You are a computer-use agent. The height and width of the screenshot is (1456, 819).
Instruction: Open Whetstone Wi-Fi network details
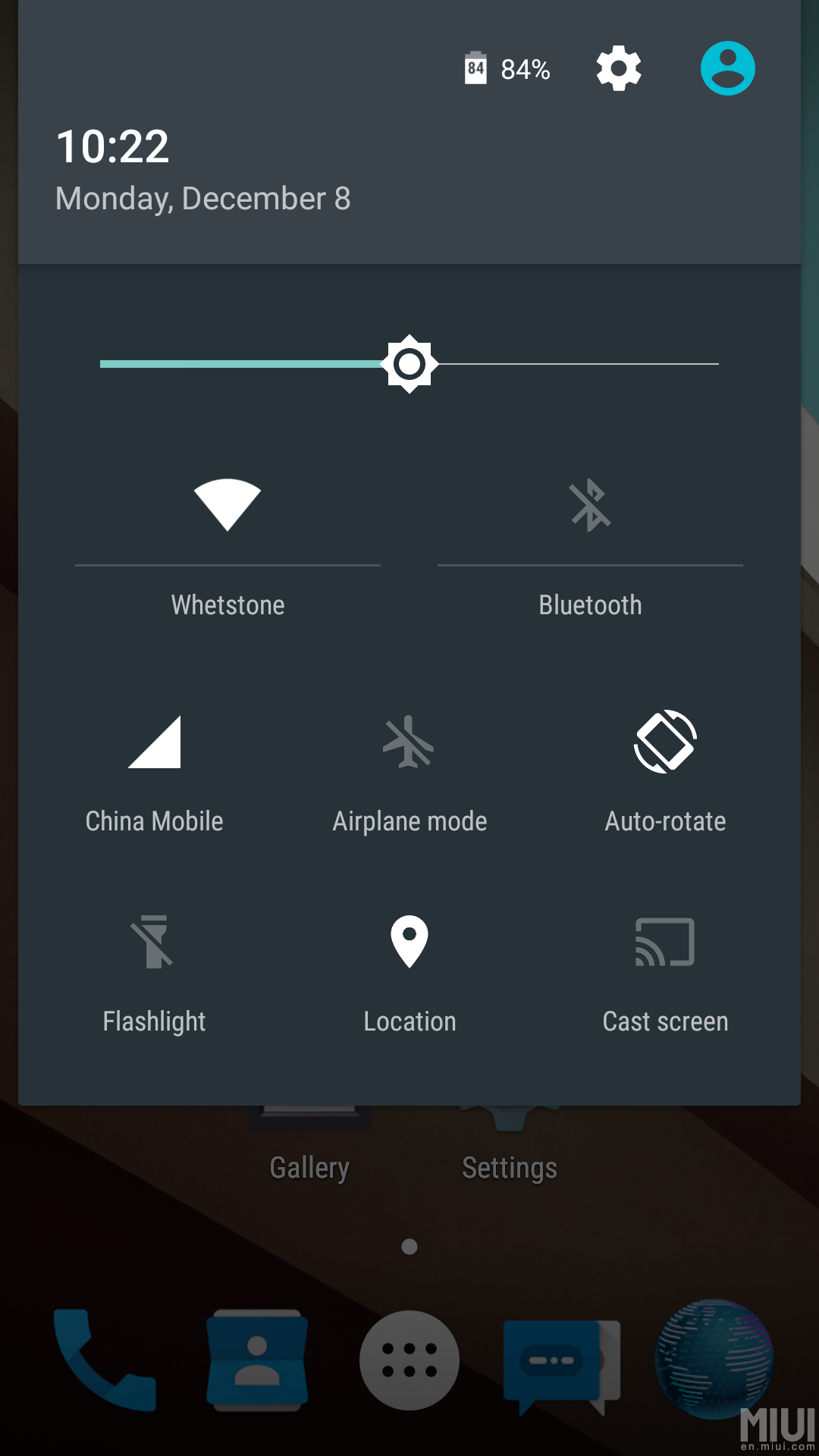(x=227, y=605)
